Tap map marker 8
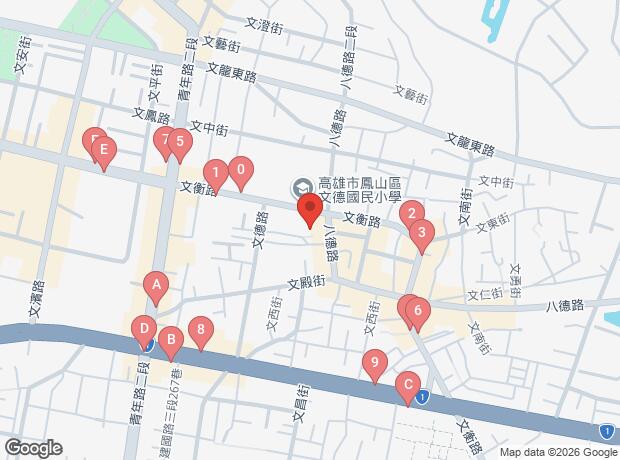Viewport: 620px width, 460px height. pyautogui.click(x=201, y=333)
